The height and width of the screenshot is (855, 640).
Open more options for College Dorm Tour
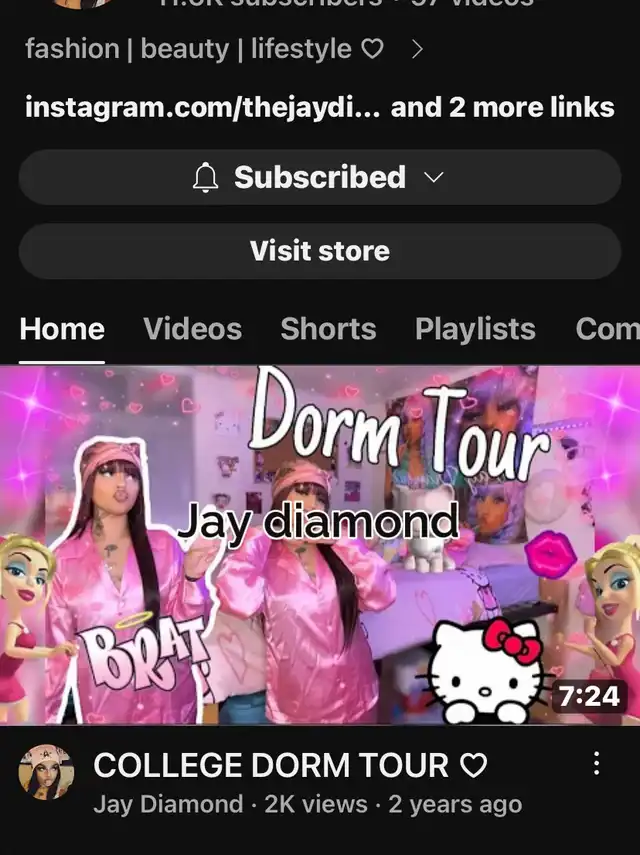tap(596, 765)
